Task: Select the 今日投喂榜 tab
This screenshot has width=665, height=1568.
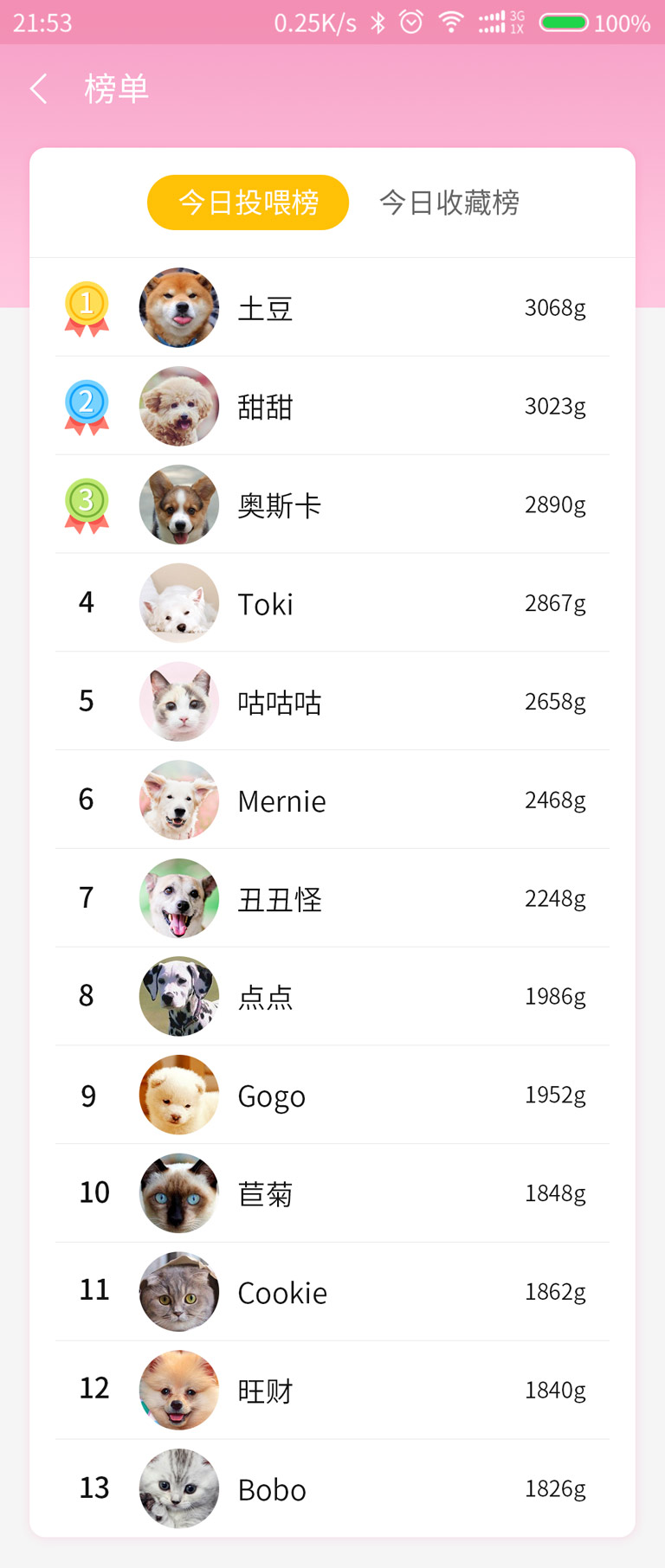Action: [x=248, y=202]
